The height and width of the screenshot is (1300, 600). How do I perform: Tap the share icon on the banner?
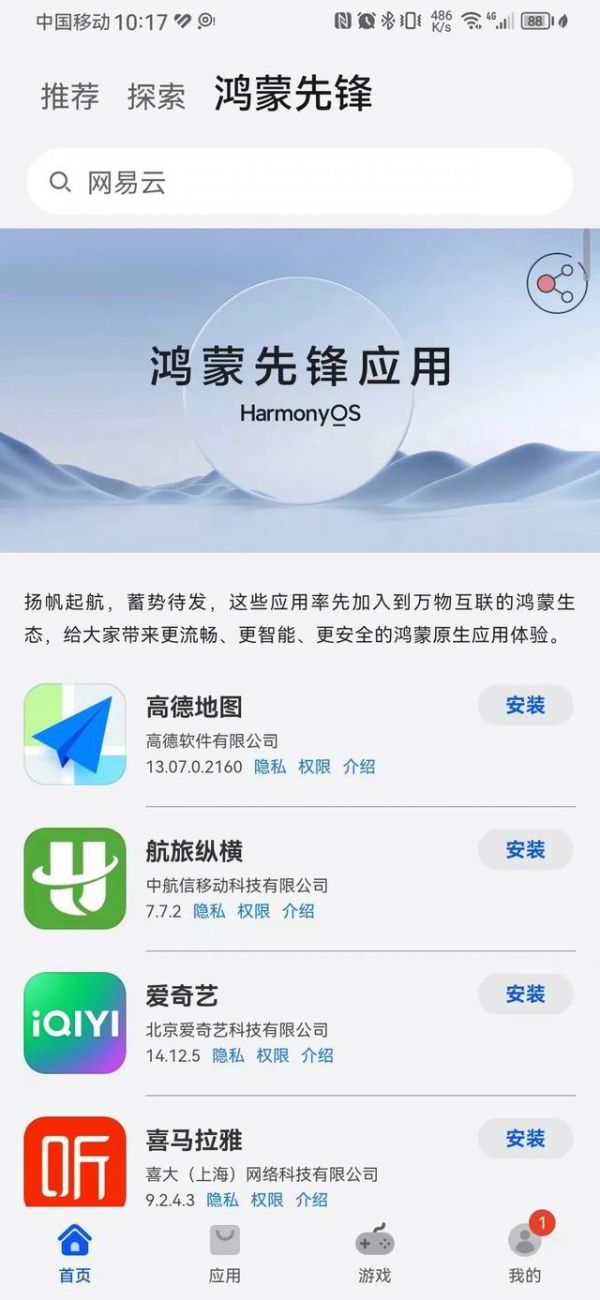tap(557, 284)
